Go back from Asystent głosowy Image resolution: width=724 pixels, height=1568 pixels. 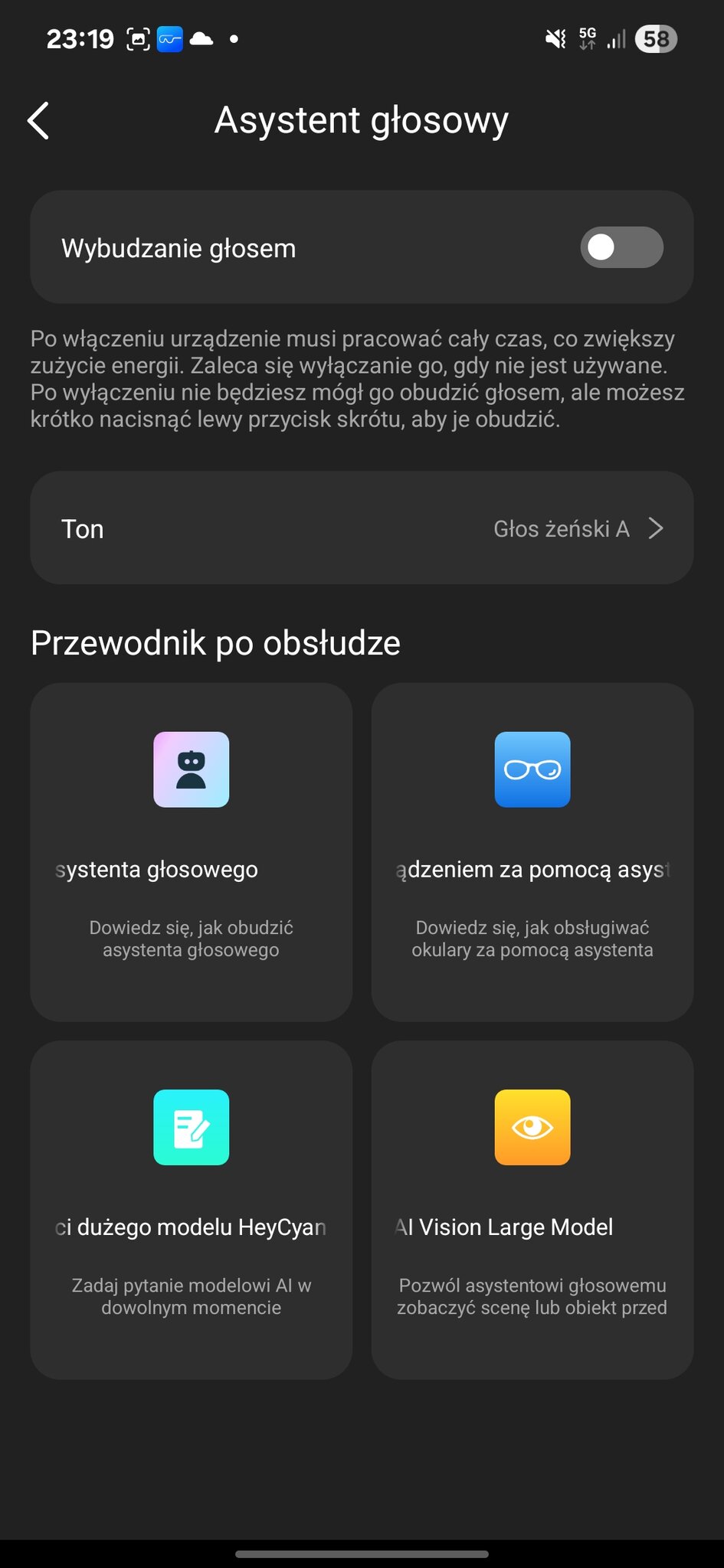point(38,121)
